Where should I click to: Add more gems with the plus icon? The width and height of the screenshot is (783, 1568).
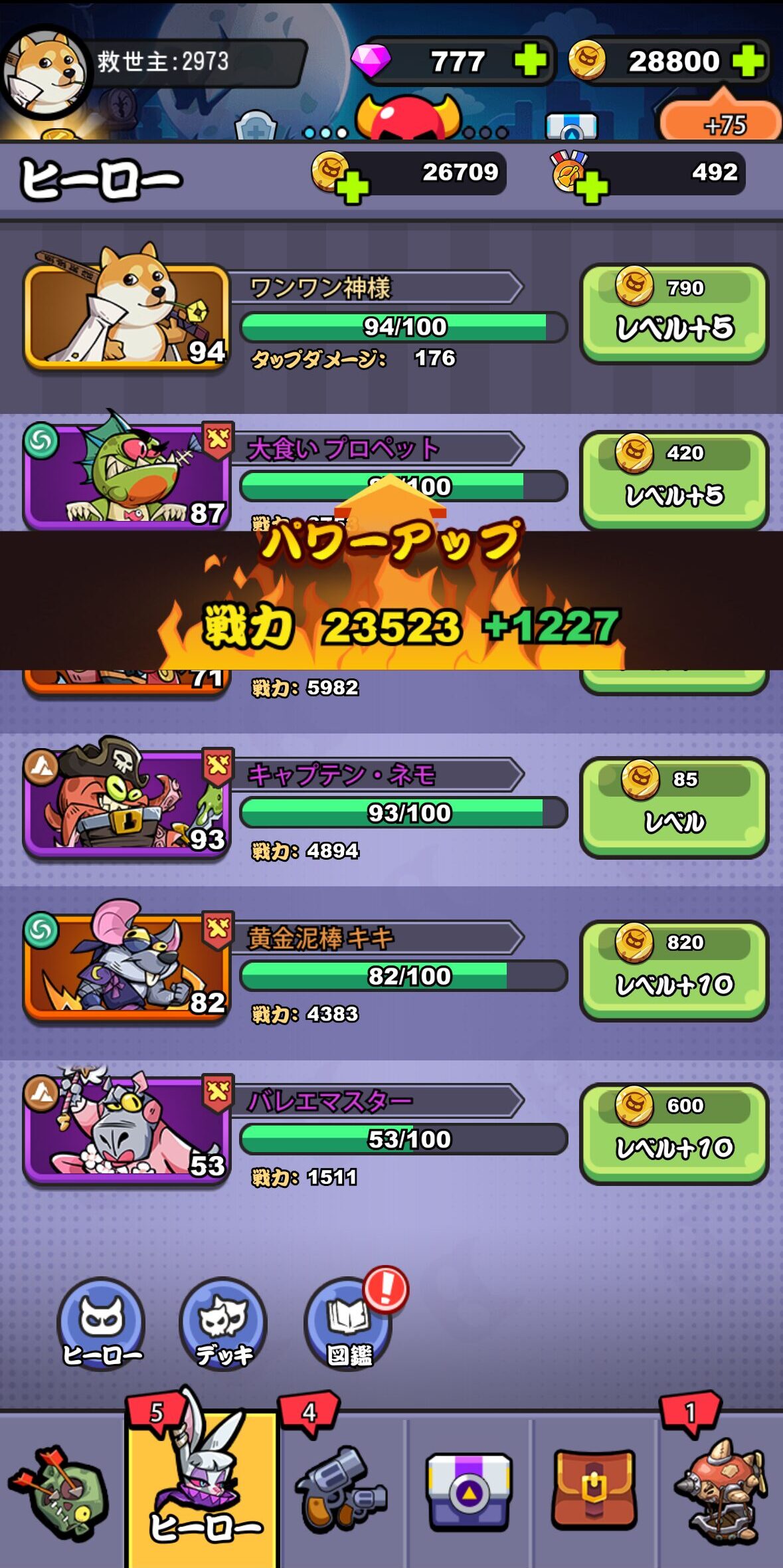[530, 61]
